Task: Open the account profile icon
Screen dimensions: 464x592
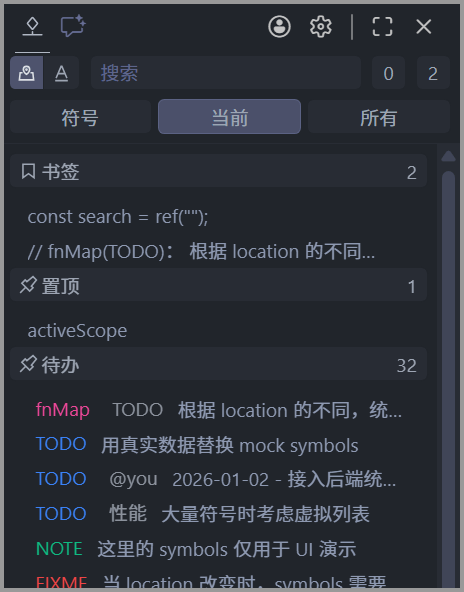Action: point(279,27)
